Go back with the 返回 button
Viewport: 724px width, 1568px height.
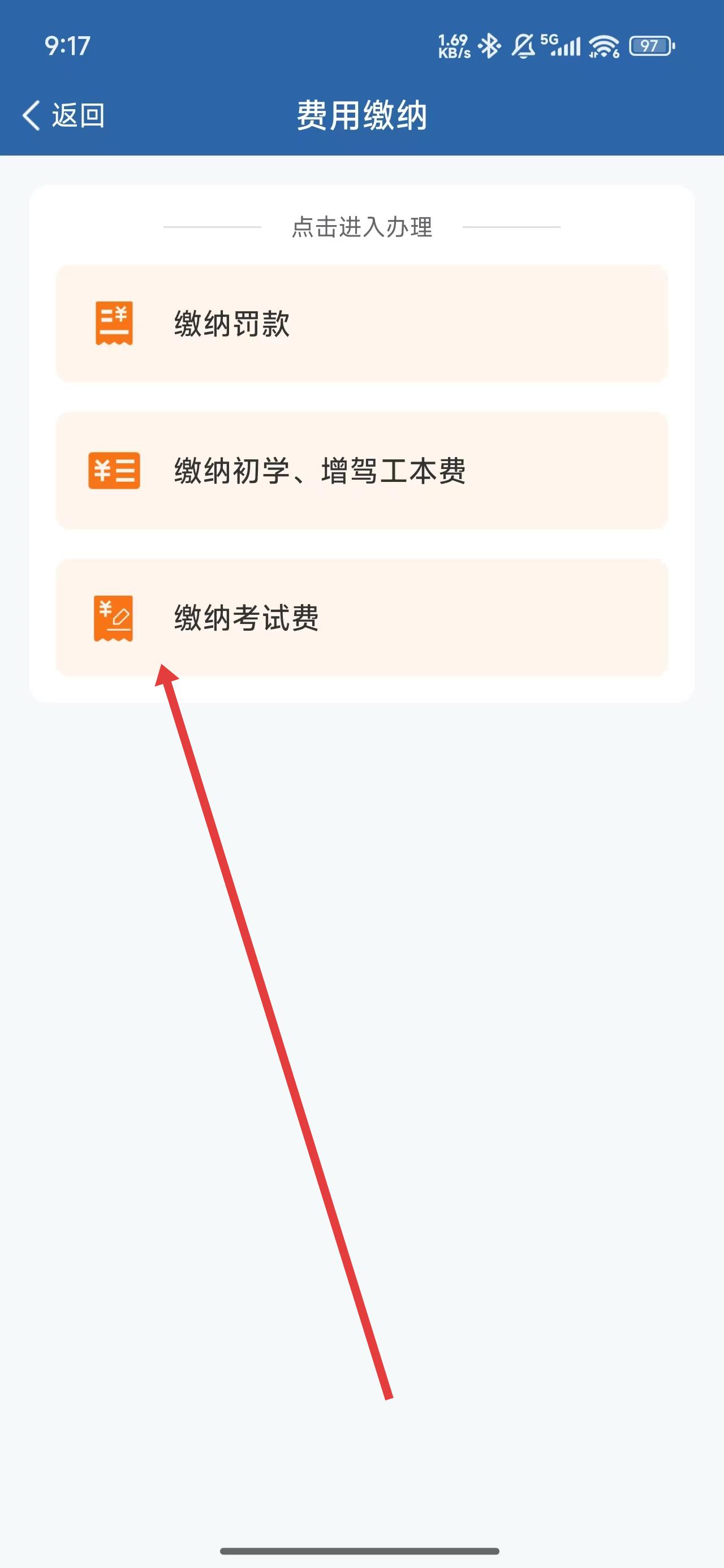click(63, 115)
